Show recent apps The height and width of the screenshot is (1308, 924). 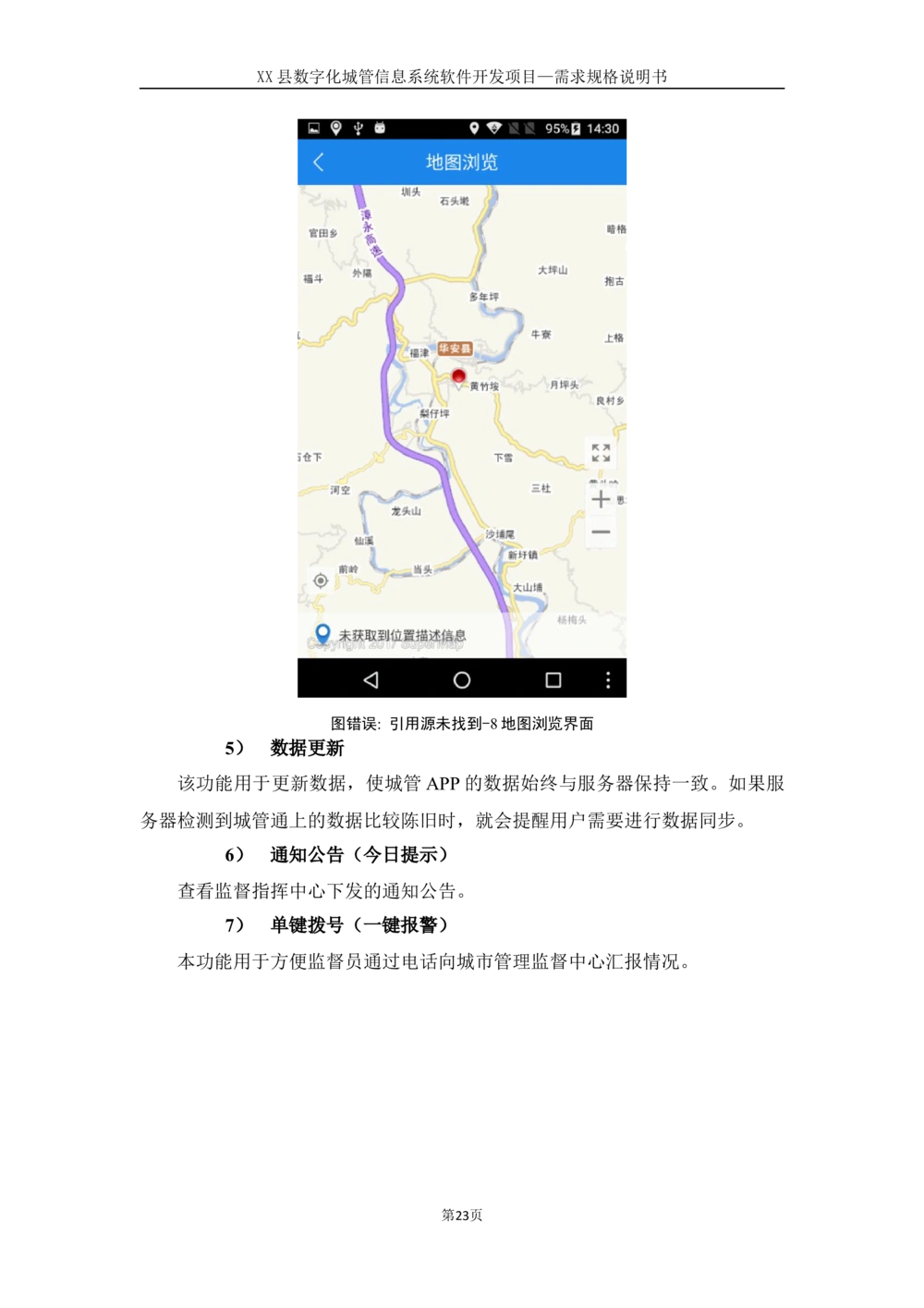coord(553,680)
